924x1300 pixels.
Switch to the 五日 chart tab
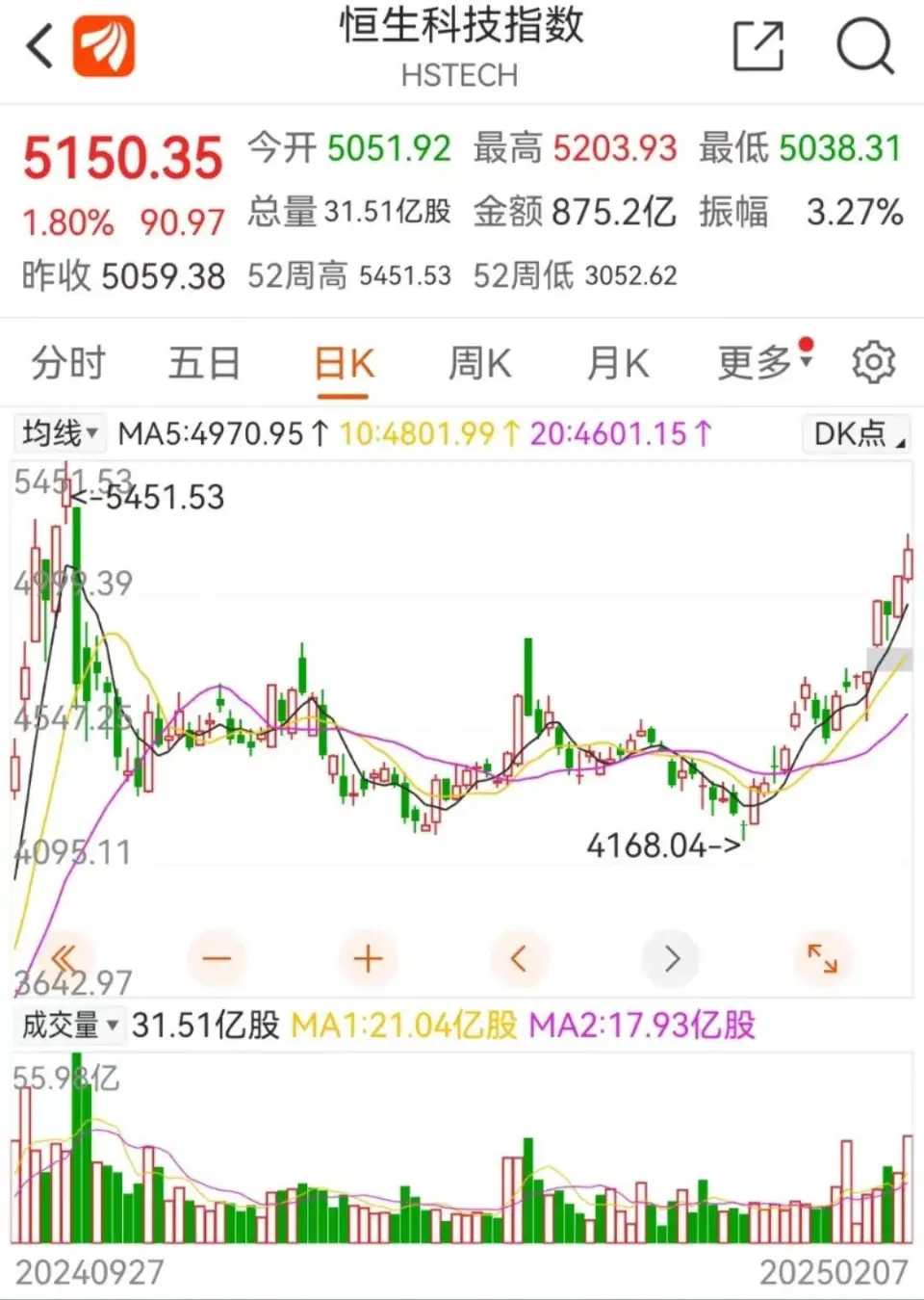204,364
